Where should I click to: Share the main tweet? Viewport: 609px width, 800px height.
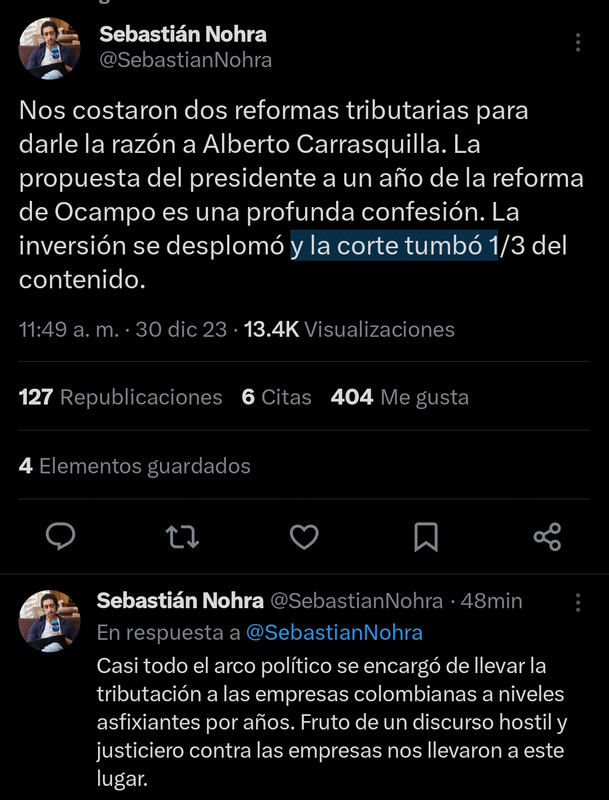pyautogui.click(x=547, y=537)
